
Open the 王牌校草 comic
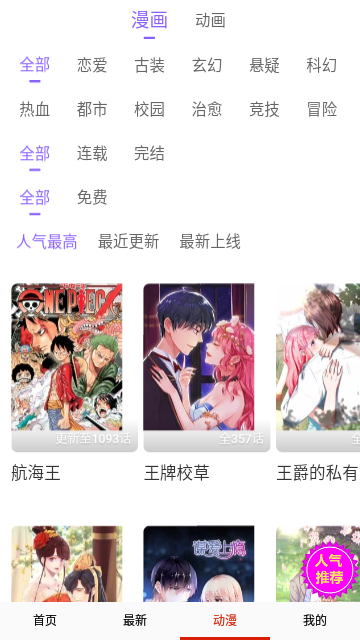[207, 382]
